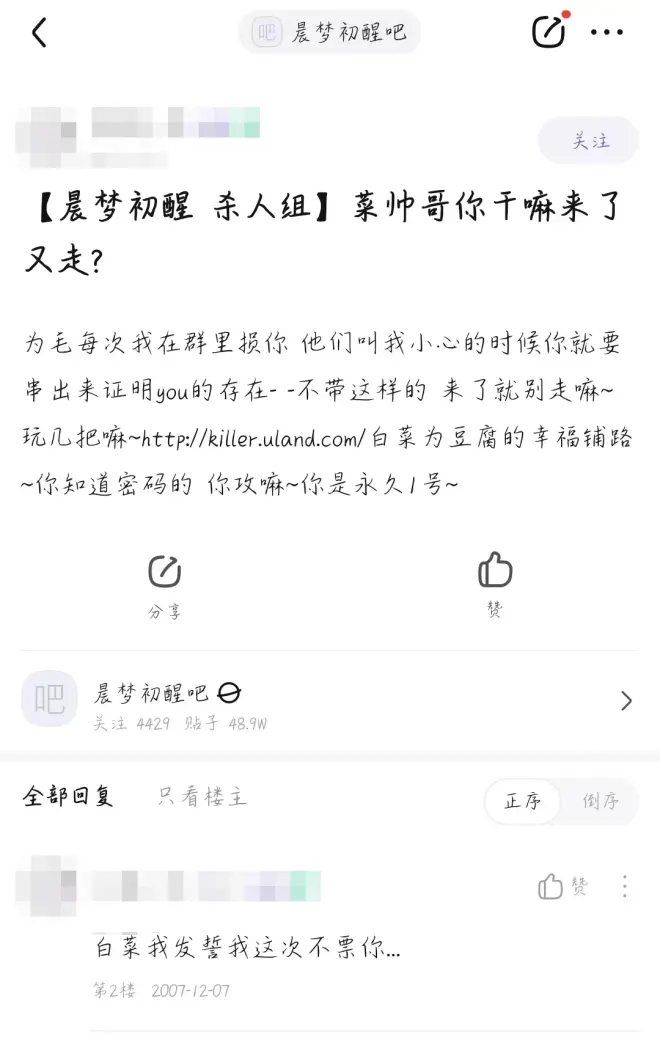This screenshot has width=660, height=1037.
Task: Like the main post with 赞
Action: tap(494, 585)
